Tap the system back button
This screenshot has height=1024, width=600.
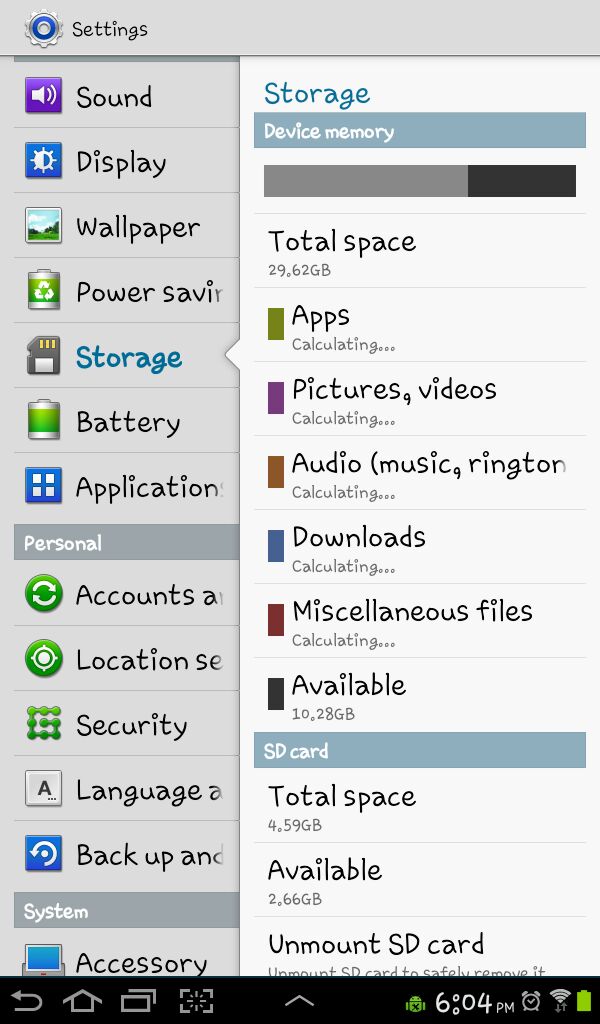point(26,1001)
